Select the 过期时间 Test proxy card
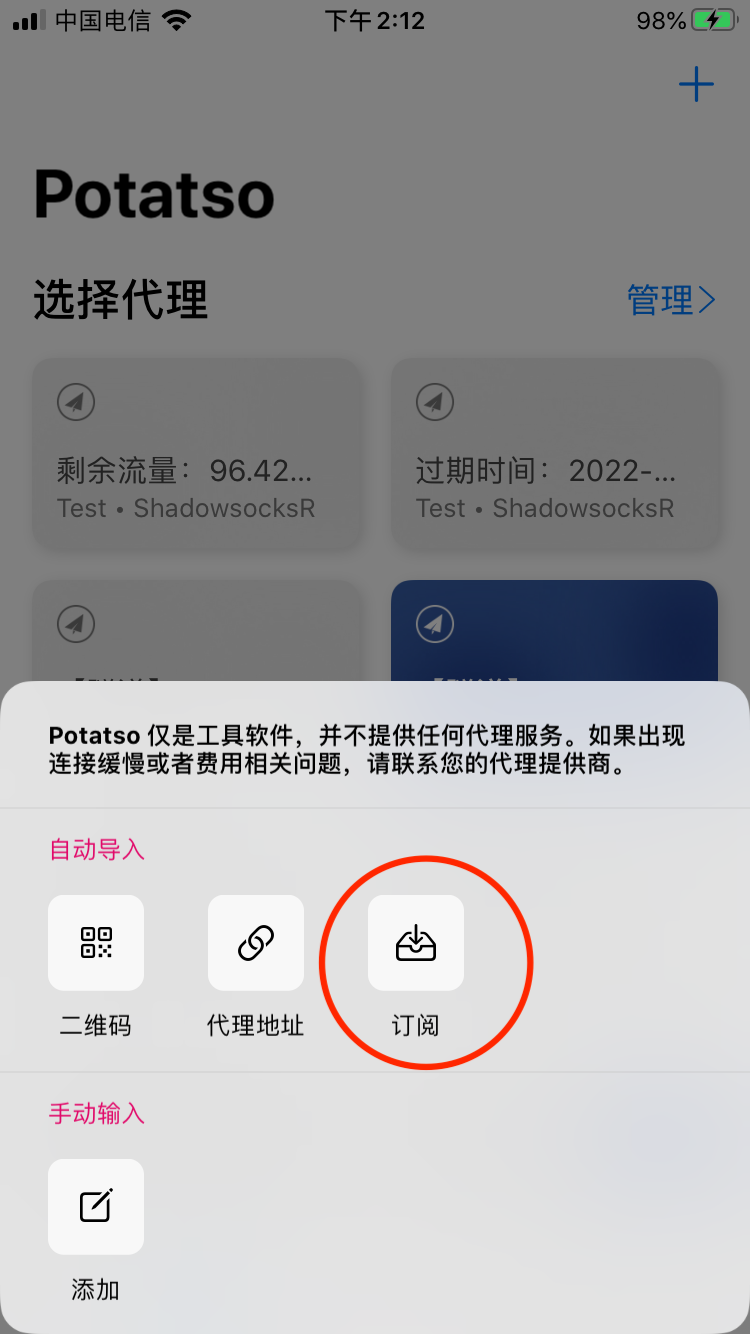Viewport: 750px width, 1334px height. coord(554,453)
